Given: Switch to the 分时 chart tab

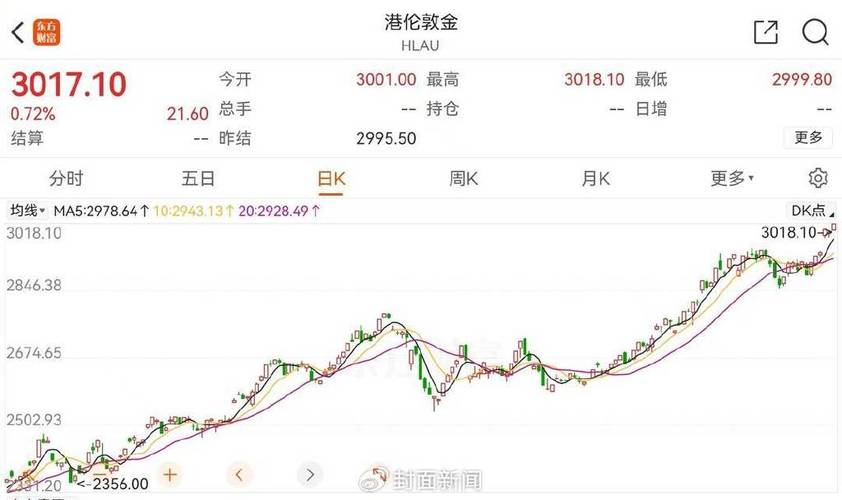Looking at the screenshot, I should tap(66, 179).
